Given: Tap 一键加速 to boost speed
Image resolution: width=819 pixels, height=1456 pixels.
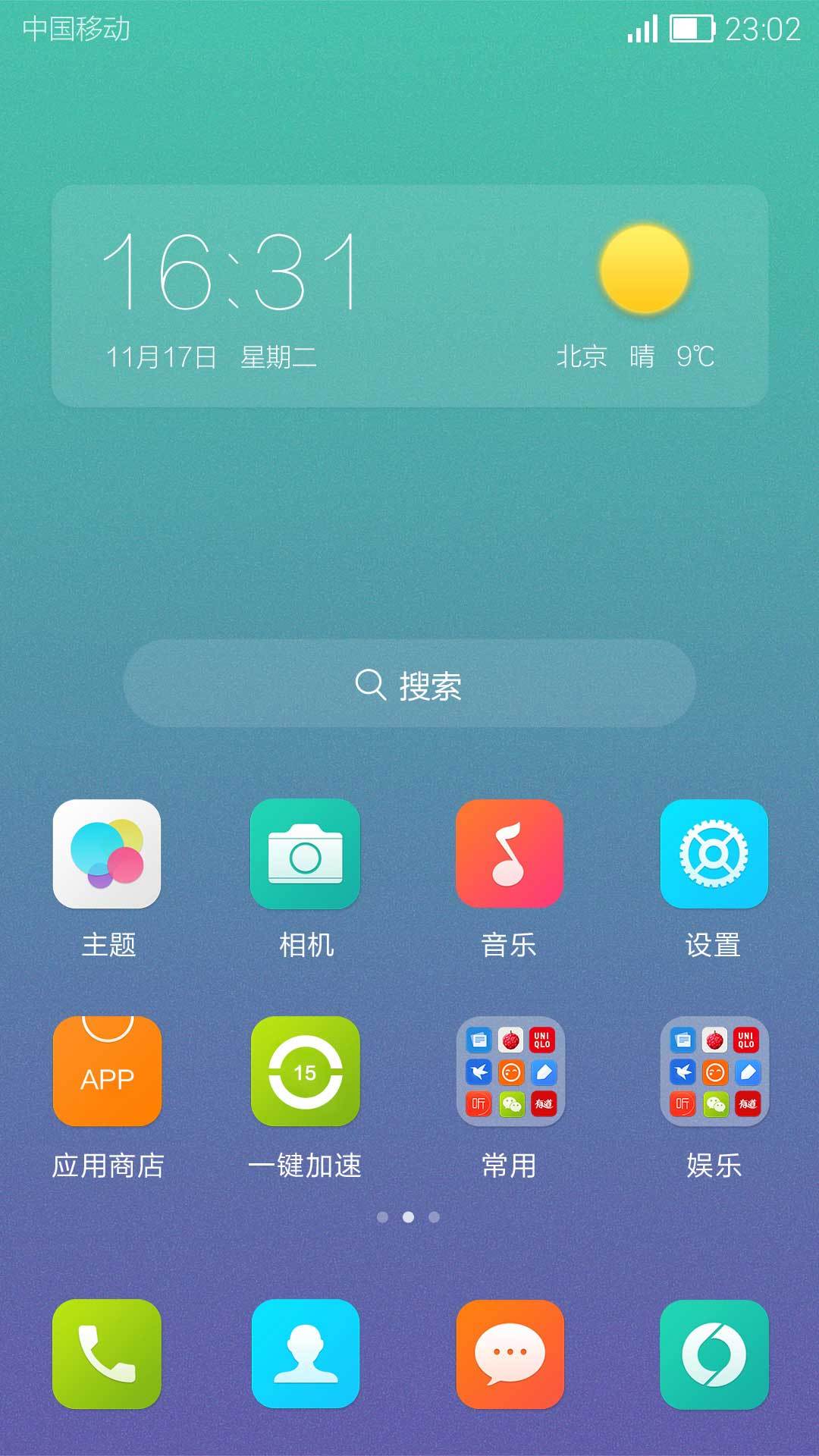Looking at the screenshot, I should point(305,1071).
